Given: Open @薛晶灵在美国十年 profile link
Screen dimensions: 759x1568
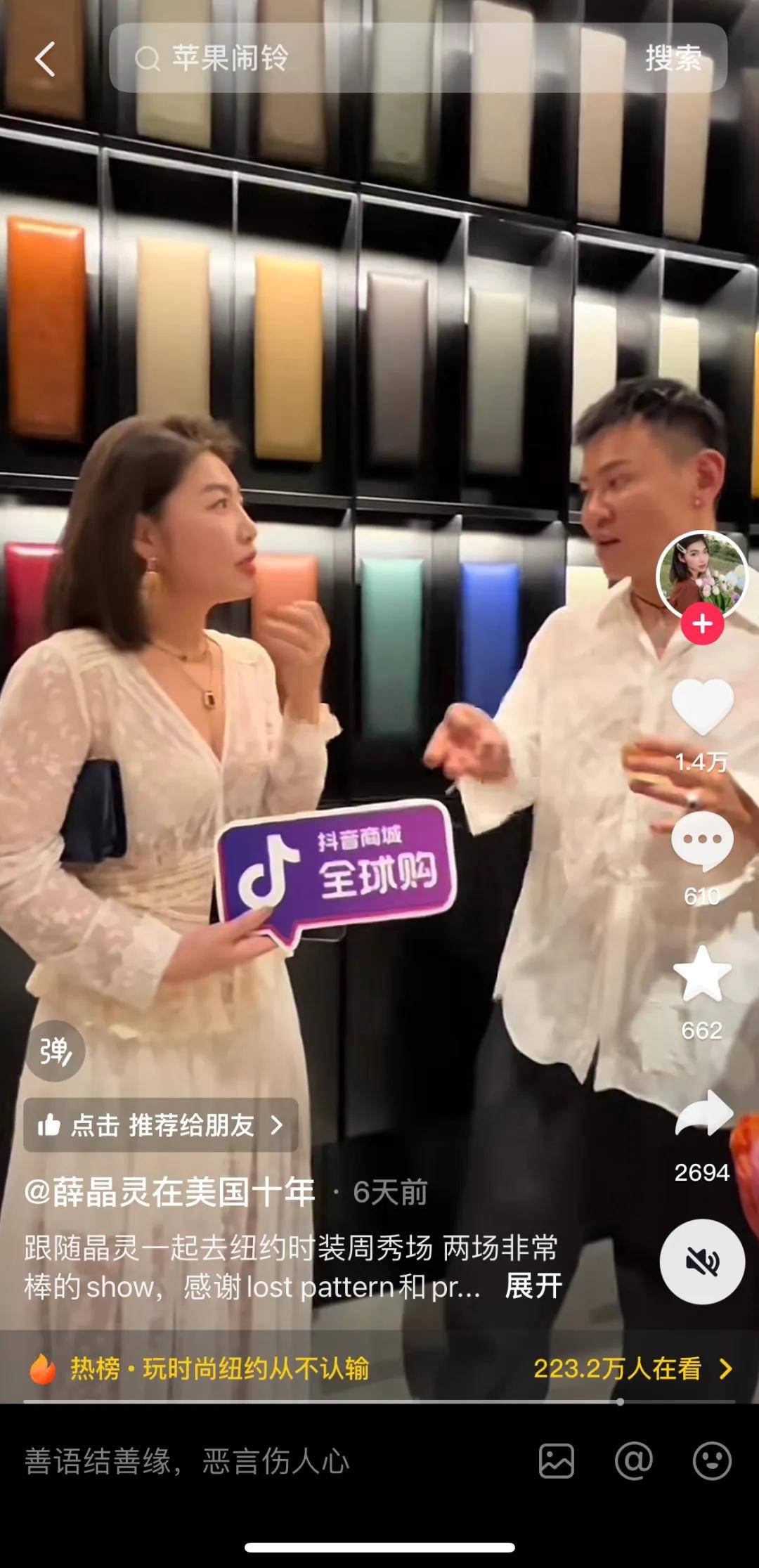Looking at the screenshot, I should 169,1192.
